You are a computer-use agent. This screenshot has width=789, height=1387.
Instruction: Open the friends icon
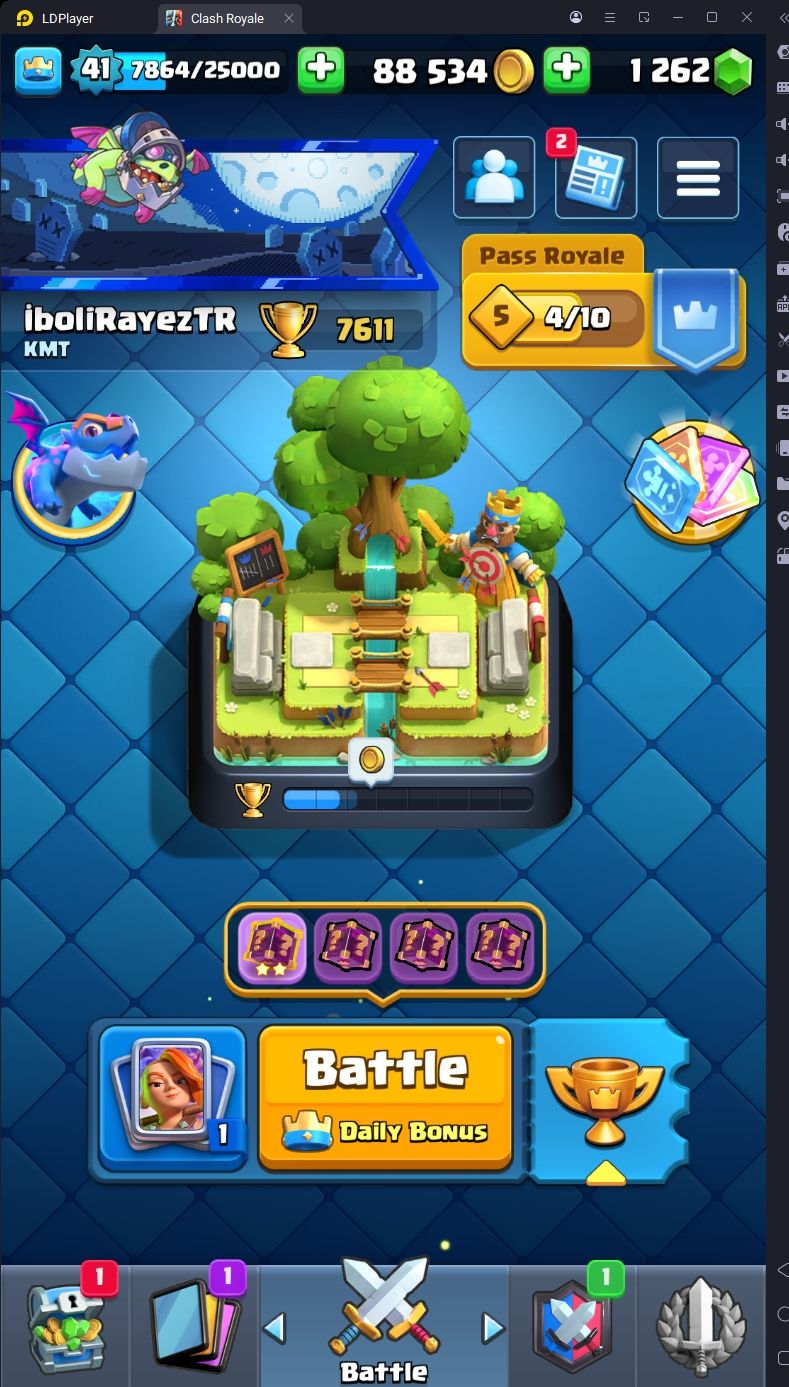pyautogui.click(x=493, y=178)
